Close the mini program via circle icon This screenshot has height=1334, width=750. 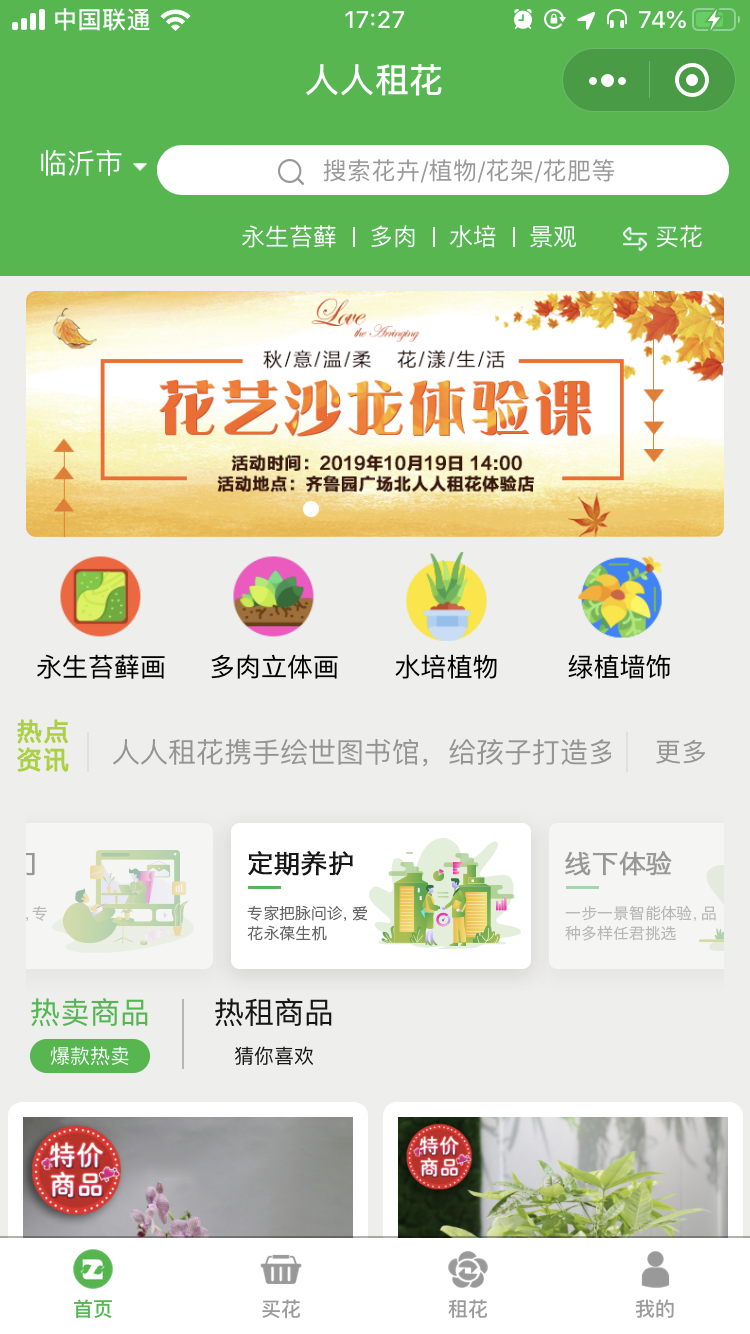tap(691, 81)
